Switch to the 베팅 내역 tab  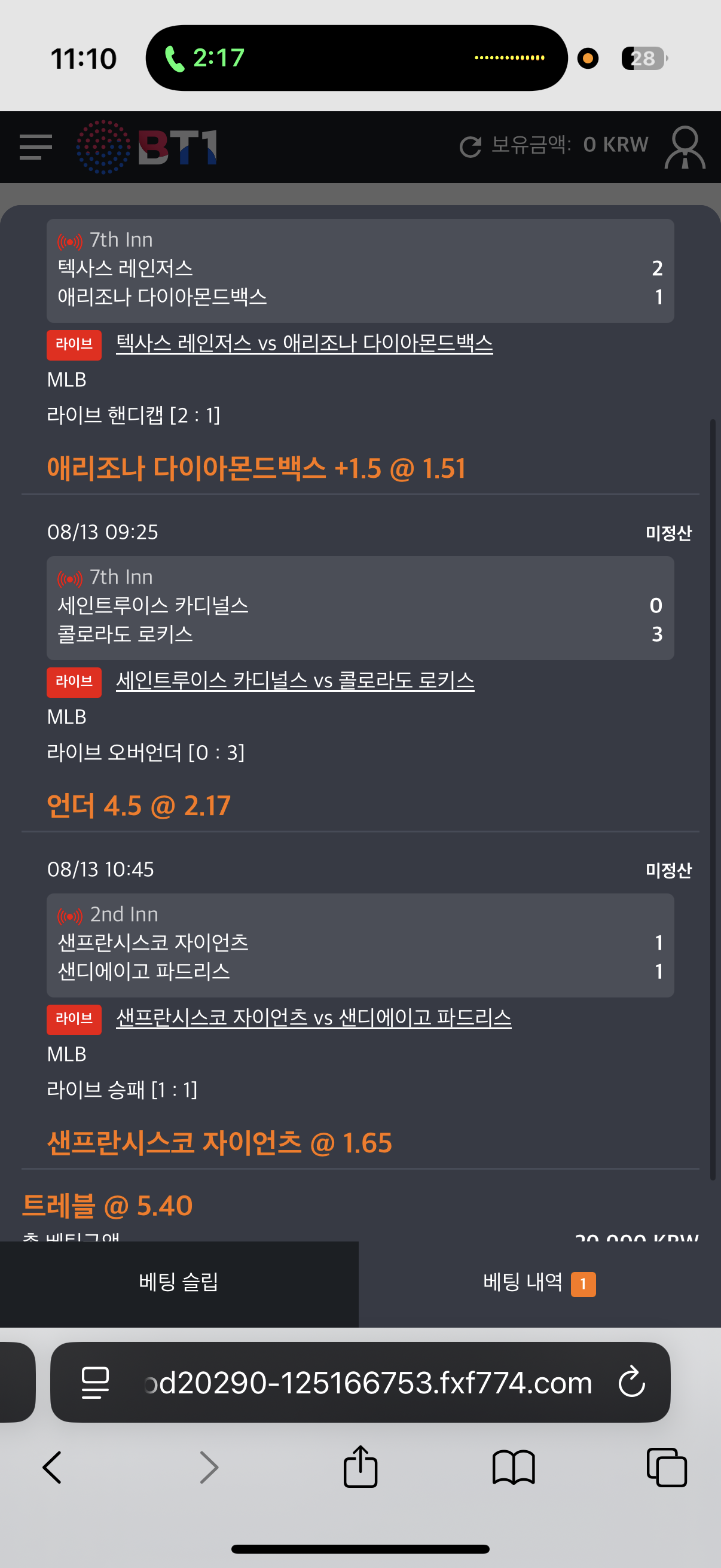point(540,1283)
